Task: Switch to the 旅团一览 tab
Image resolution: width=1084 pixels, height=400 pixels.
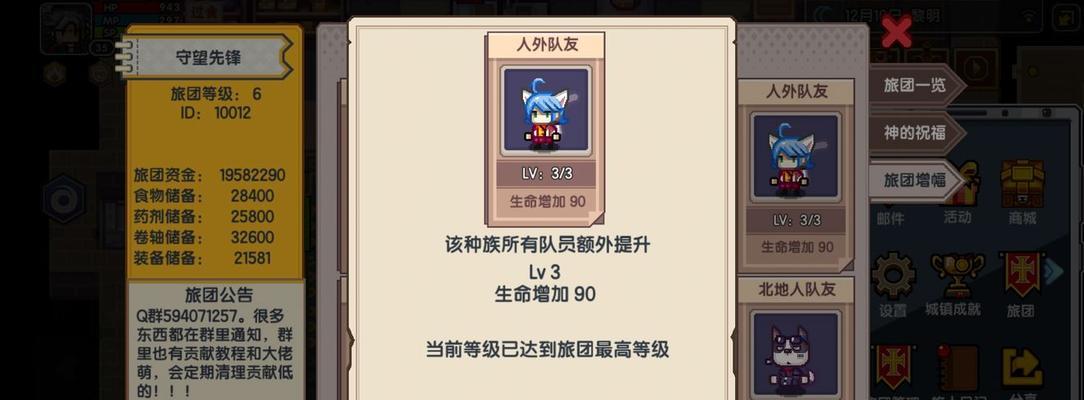Action: tap(914, 85)
